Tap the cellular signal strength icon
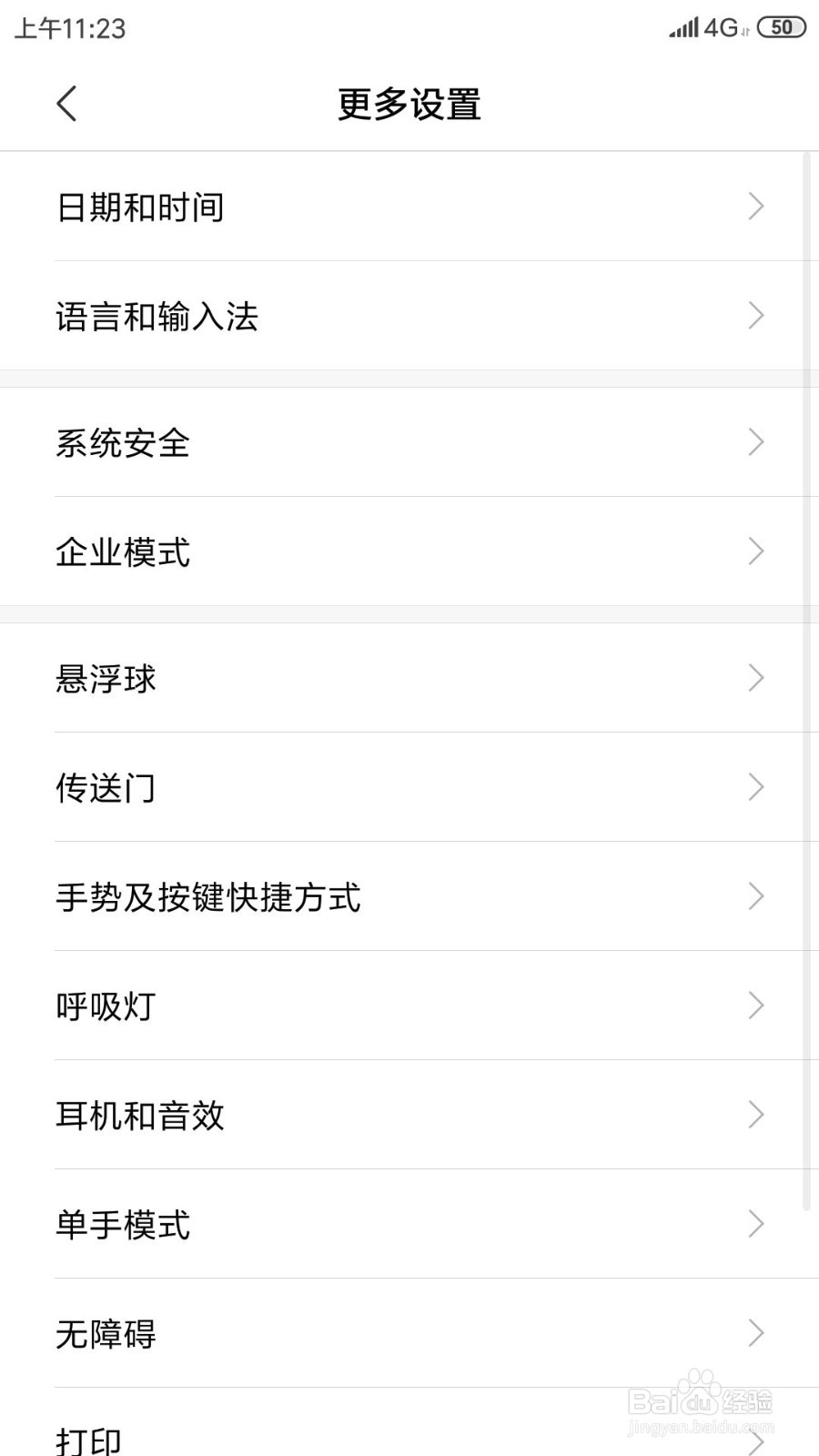 (x=683, y=26)
